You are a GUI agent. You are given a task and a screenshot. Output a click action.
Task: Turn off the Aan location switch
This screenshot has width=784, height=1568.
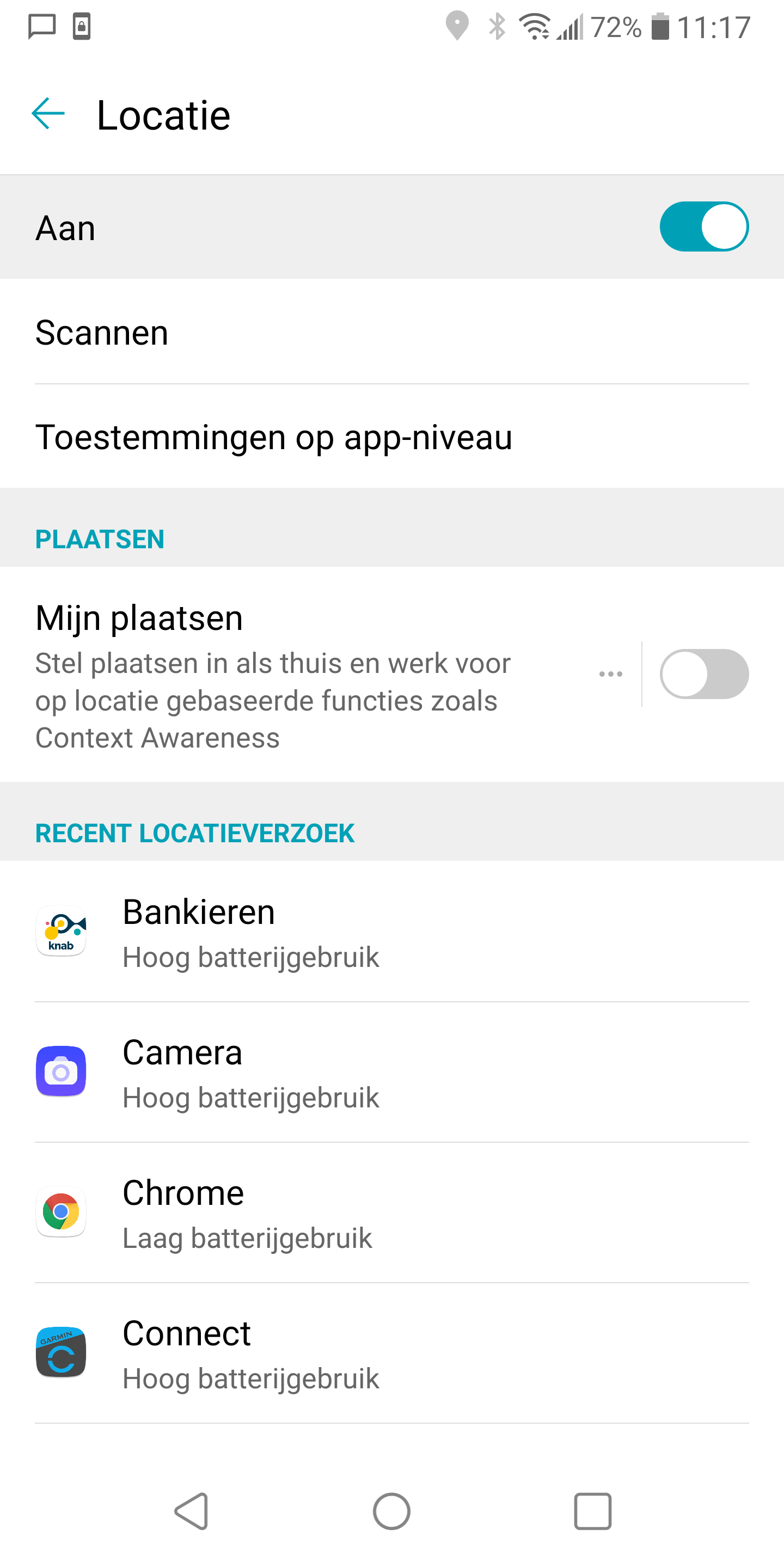click(x=703, y=227)
